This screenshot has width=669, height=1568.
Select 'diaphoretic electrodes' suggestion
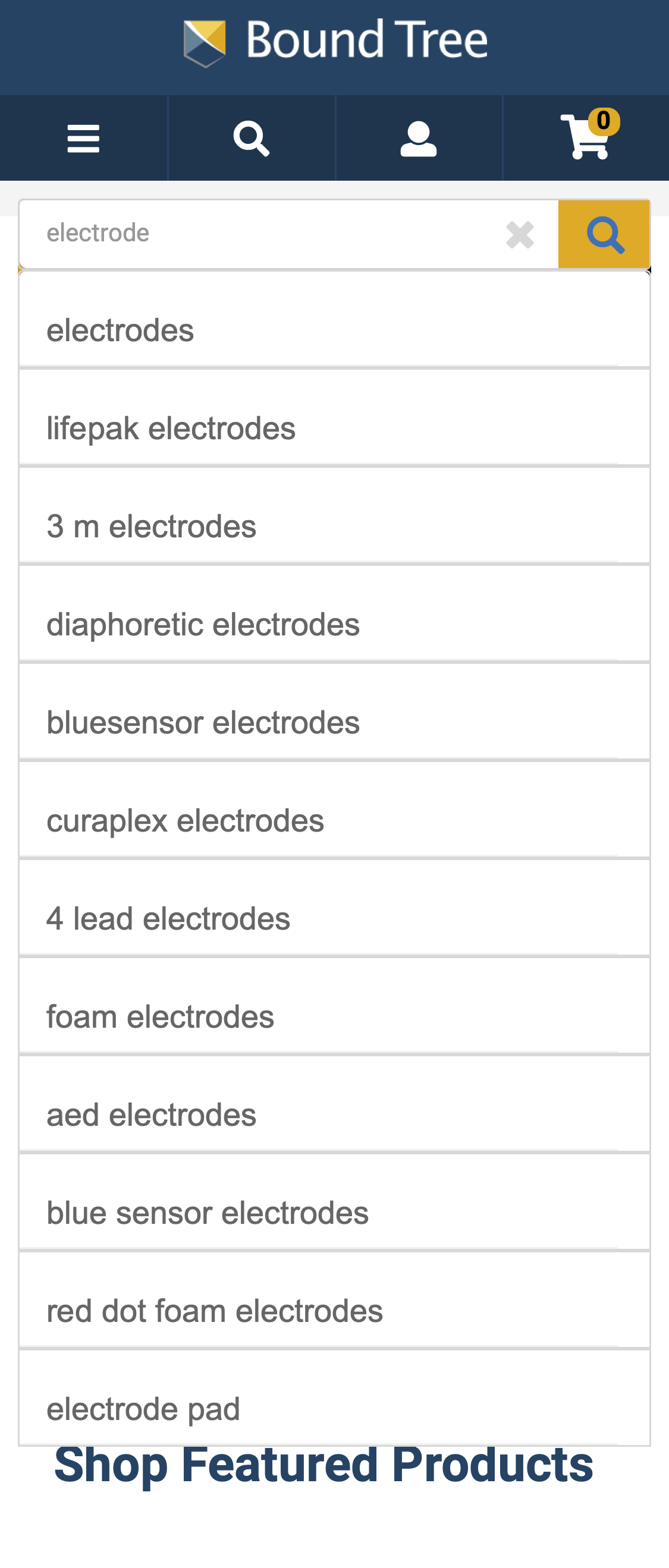pyautogui.click(x=335, y=624)
